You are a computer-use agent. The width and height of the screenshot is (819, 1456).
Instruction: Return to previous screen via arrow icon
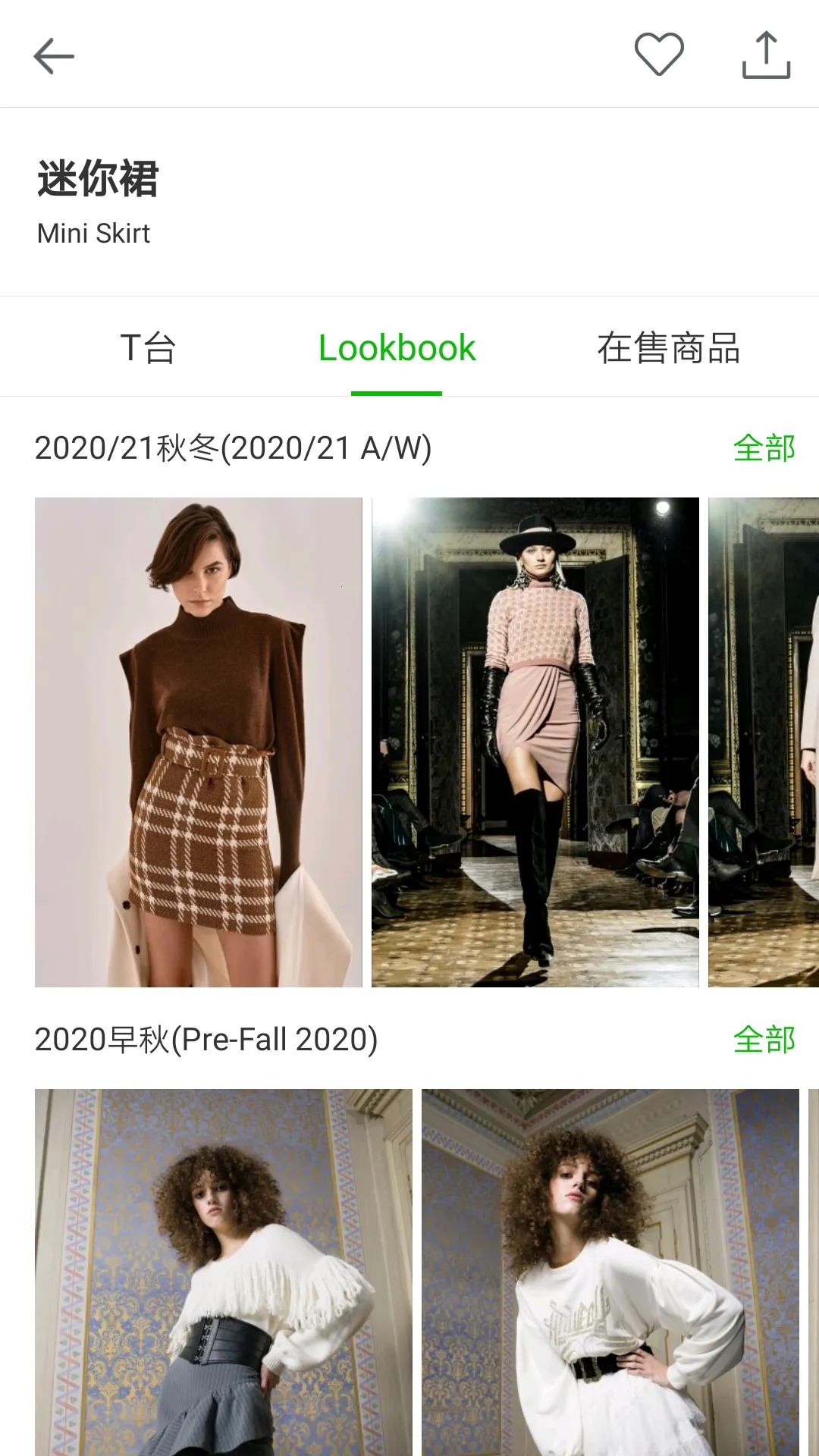tap(53, 55)
